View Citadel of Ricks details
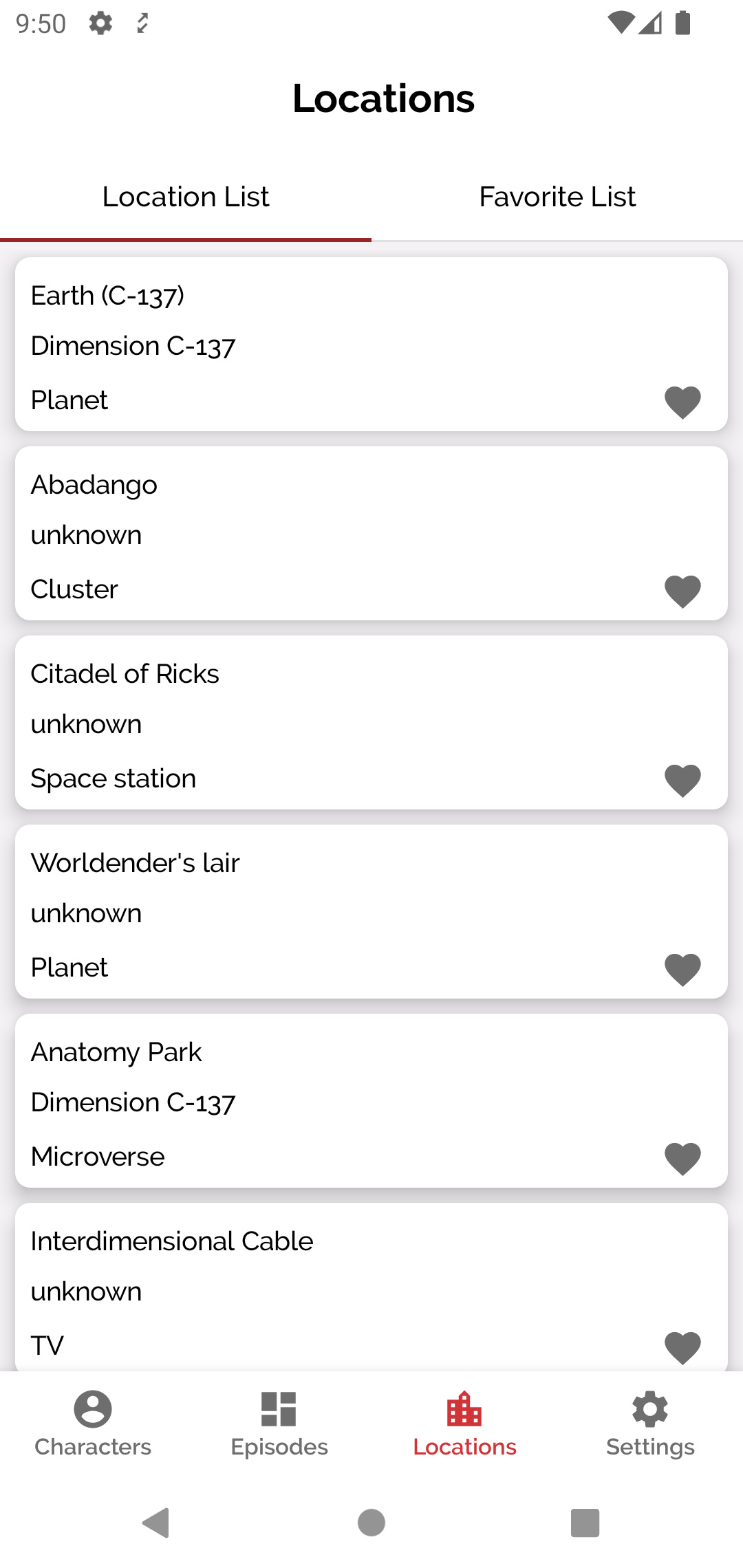Viewport: 743px width, 1568px height. point(371,723)
